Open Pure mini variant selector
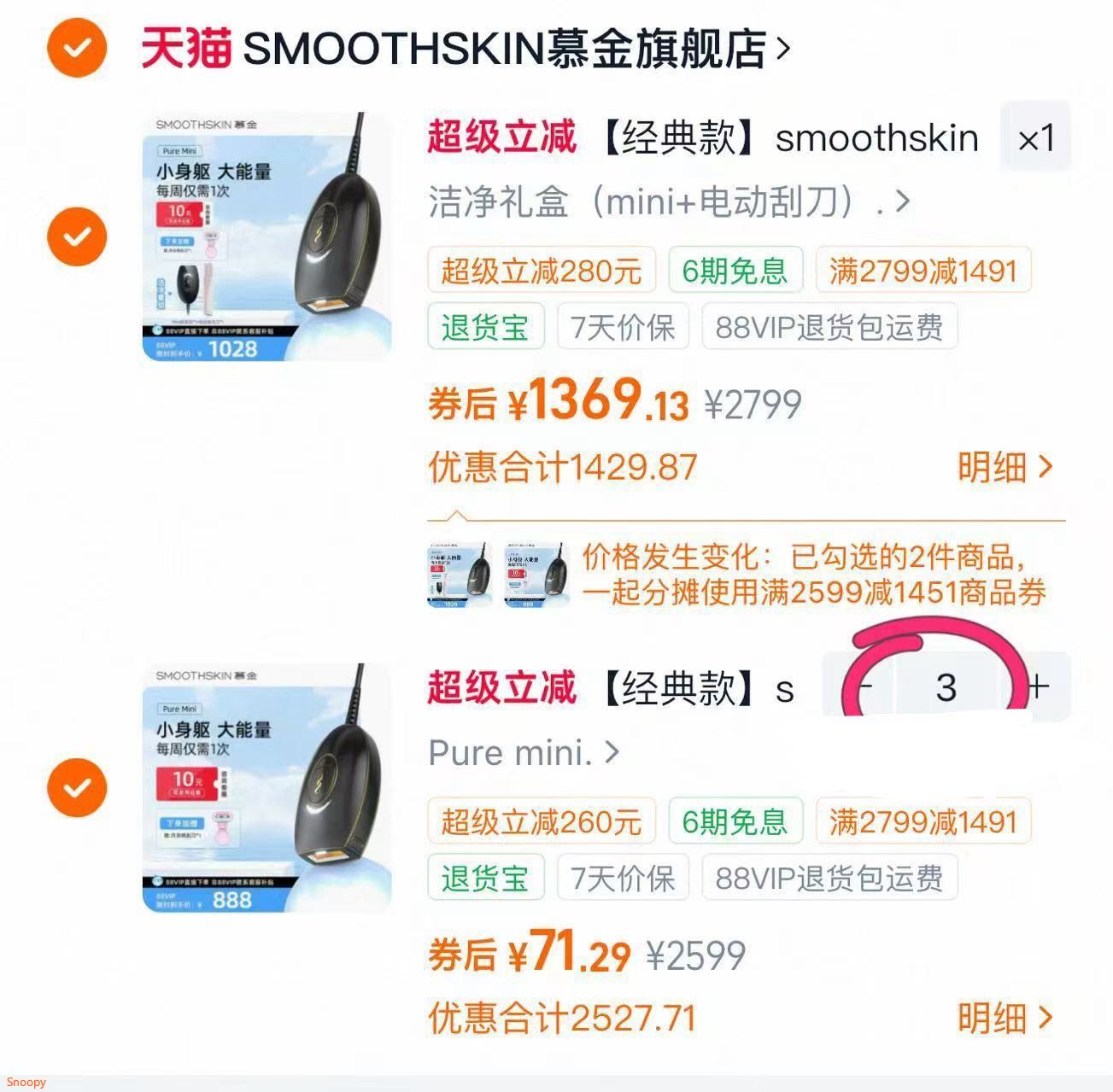Viewport: 1113px width, 1092px height. [x=523, y=753]
